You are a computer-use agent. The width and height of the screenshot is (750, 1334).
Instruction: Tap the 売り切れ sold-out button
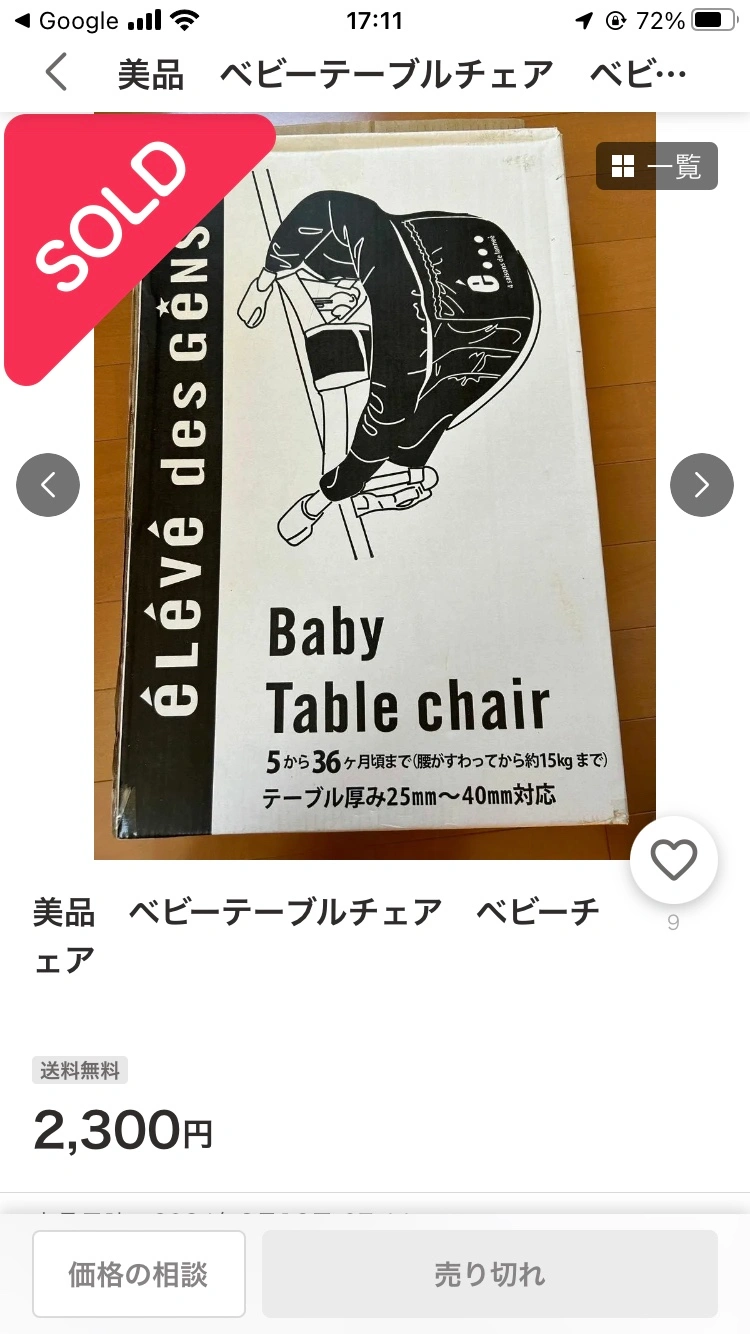pyautogui.click(x=490, y=1273)
